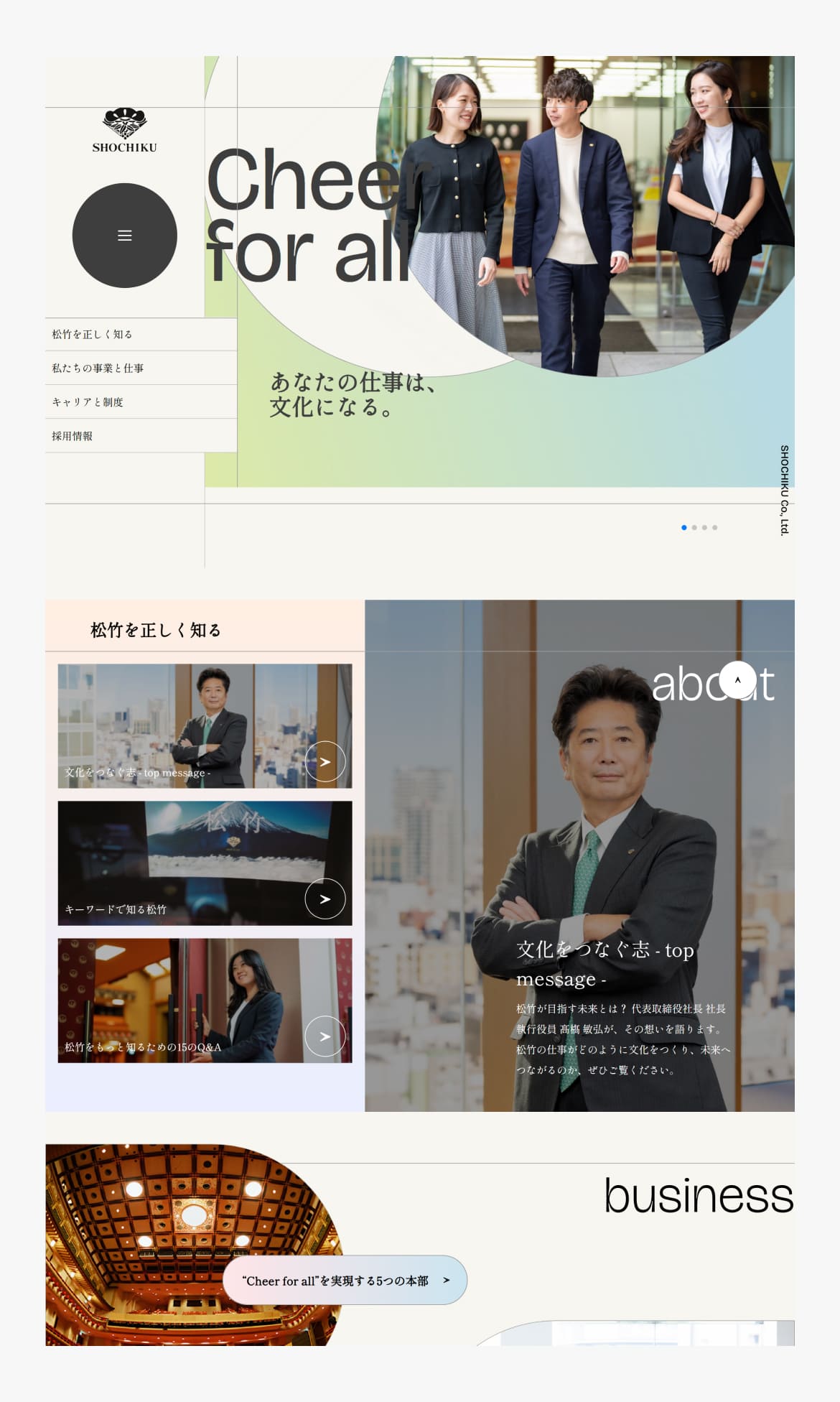The width and height of the screenshot is (840, 1402).
Task: Select the second carousel indicator dot
Action: (x=694, y=527)
